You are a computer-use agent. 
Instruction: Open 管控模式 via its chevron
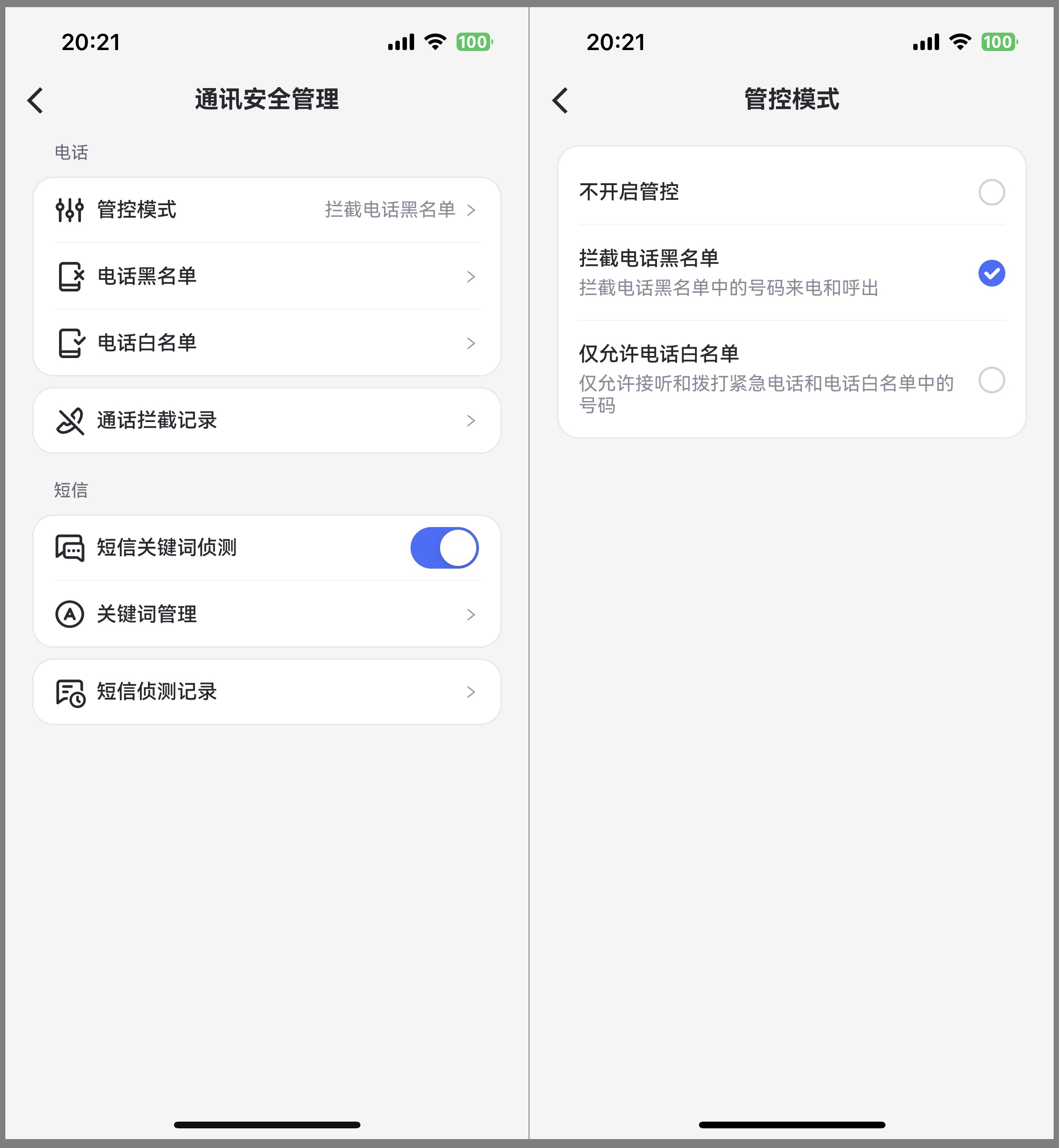472,210
